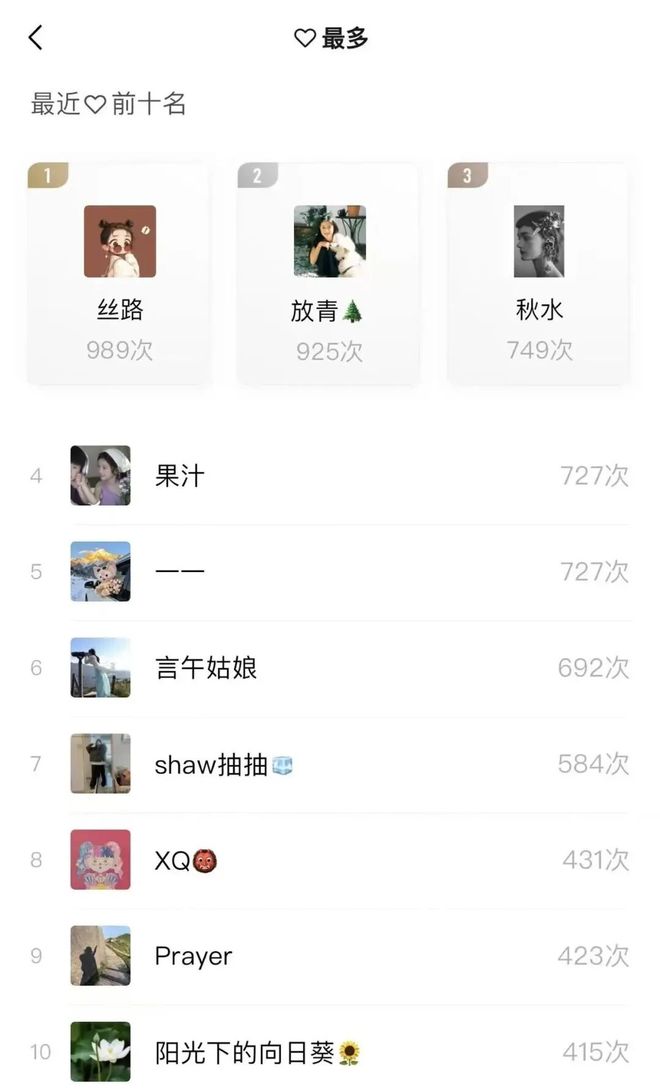
Task: Open second-place card for 放青
Action: [x=329, y=274]
